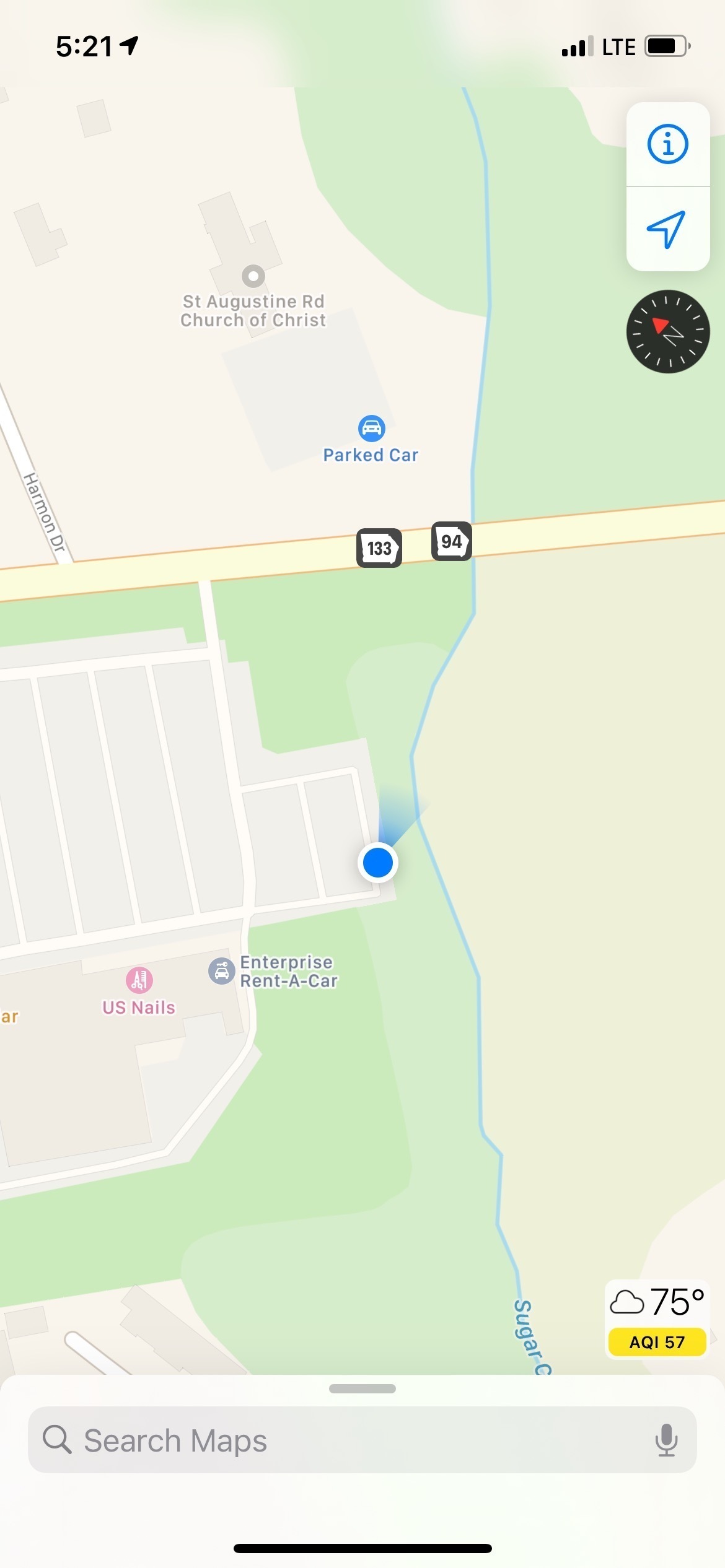Select the US Nails place marker
This screenshot has height=1568, width=725.
(139, 980)
